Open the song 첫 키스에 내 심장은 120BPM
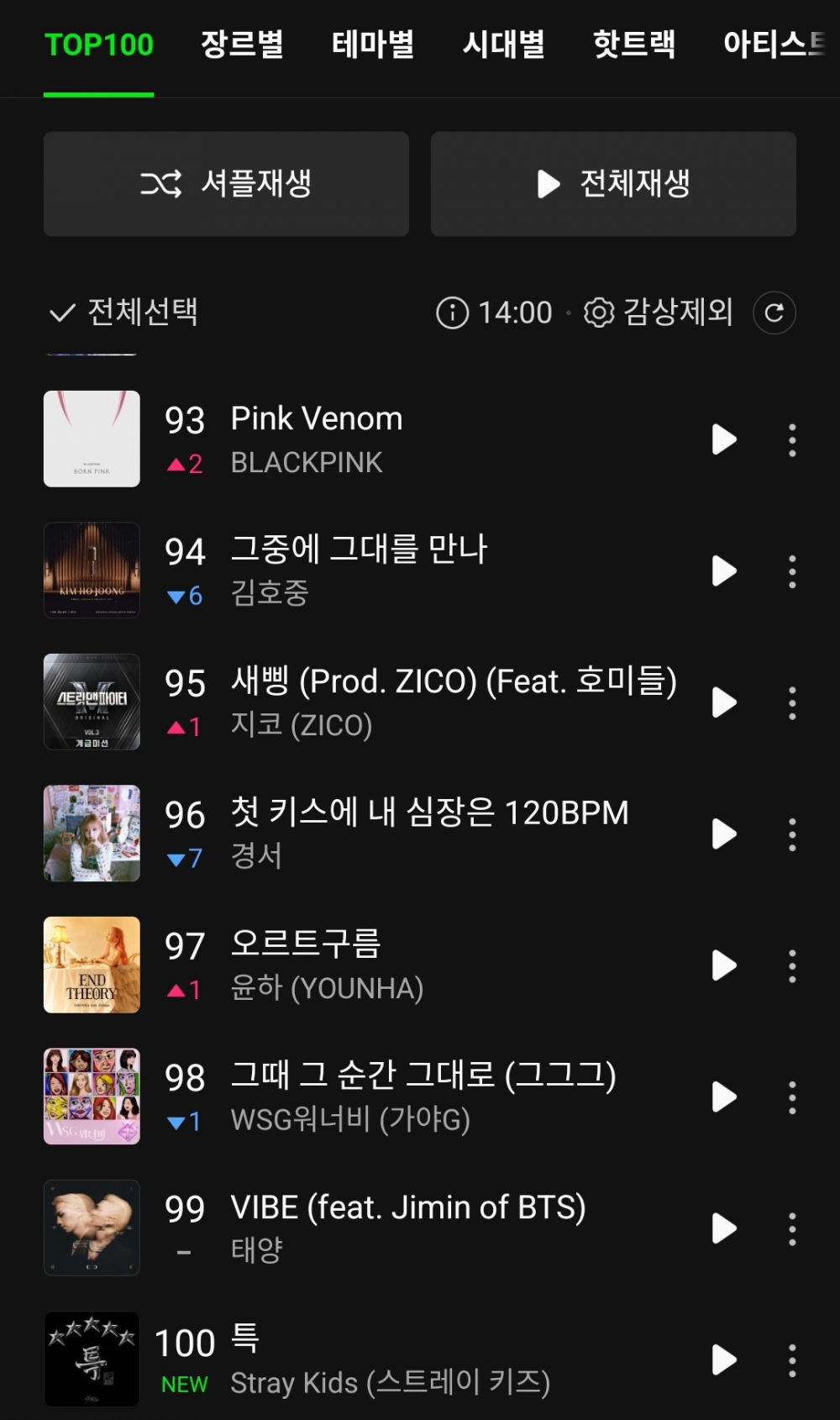This screenshot has width=840, height=1420. tap(429, 813)
